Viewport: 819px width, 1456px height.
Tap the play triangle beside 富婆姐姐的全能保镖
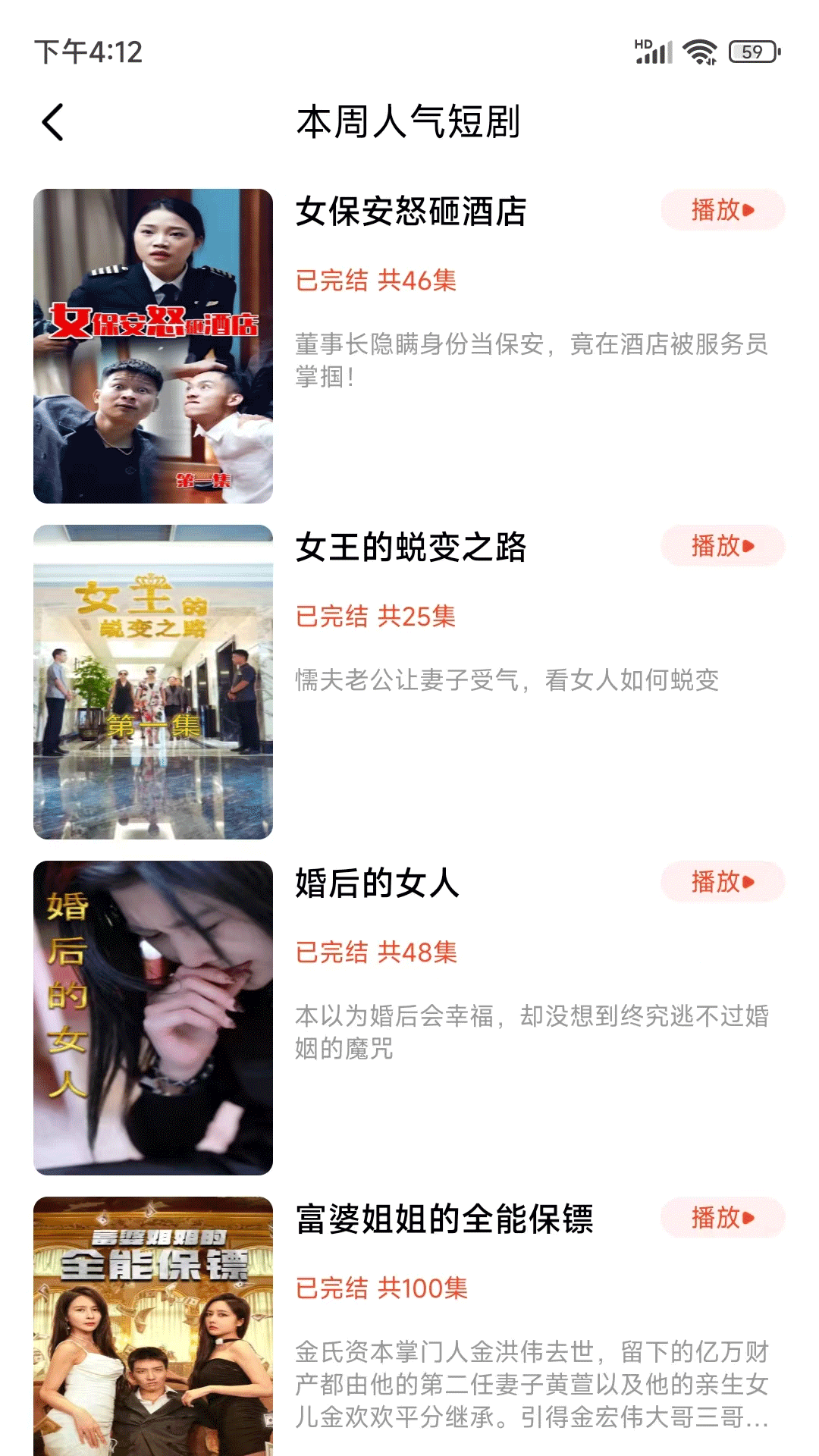coord(749,1216)
